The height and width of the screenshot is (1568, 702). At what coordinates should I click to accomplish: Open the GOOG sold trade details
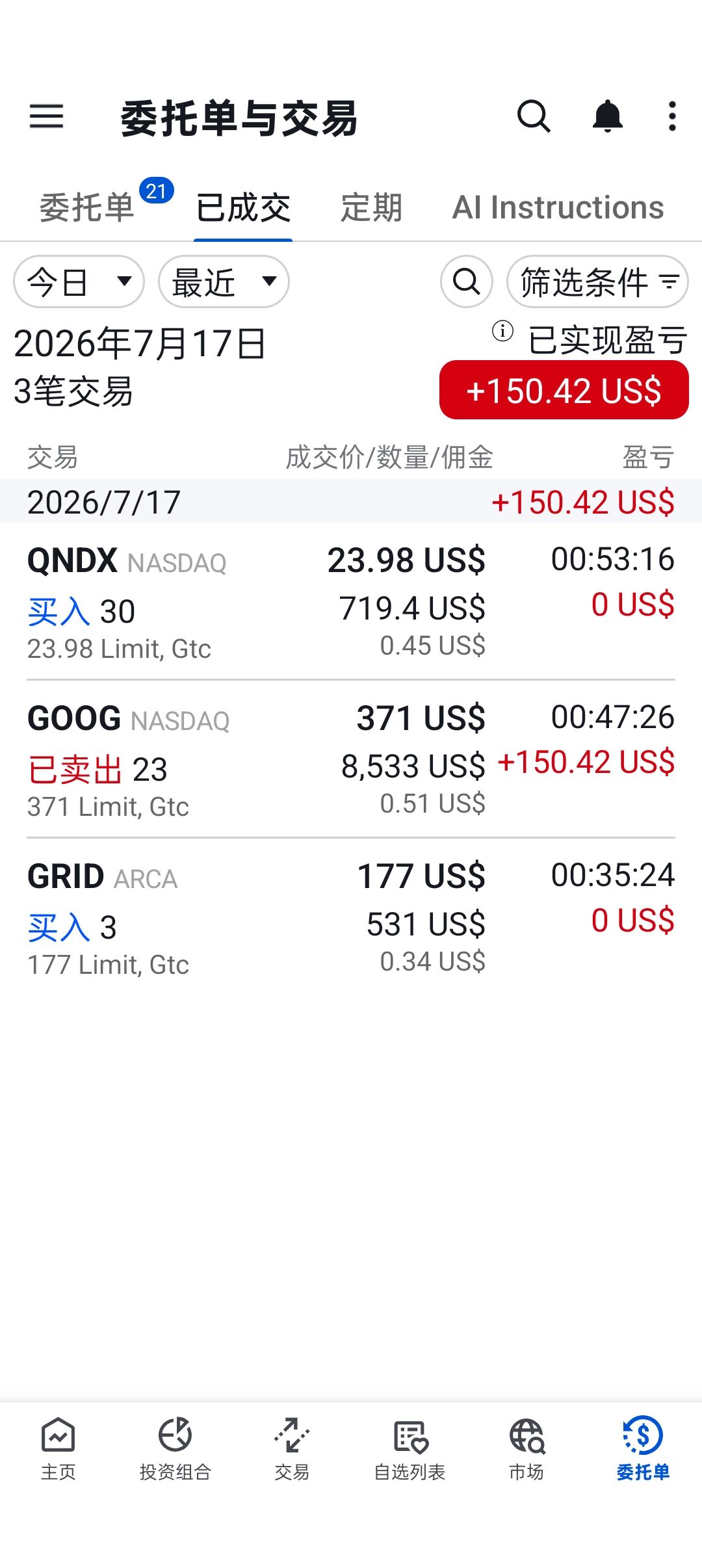[x=351, y=759]
